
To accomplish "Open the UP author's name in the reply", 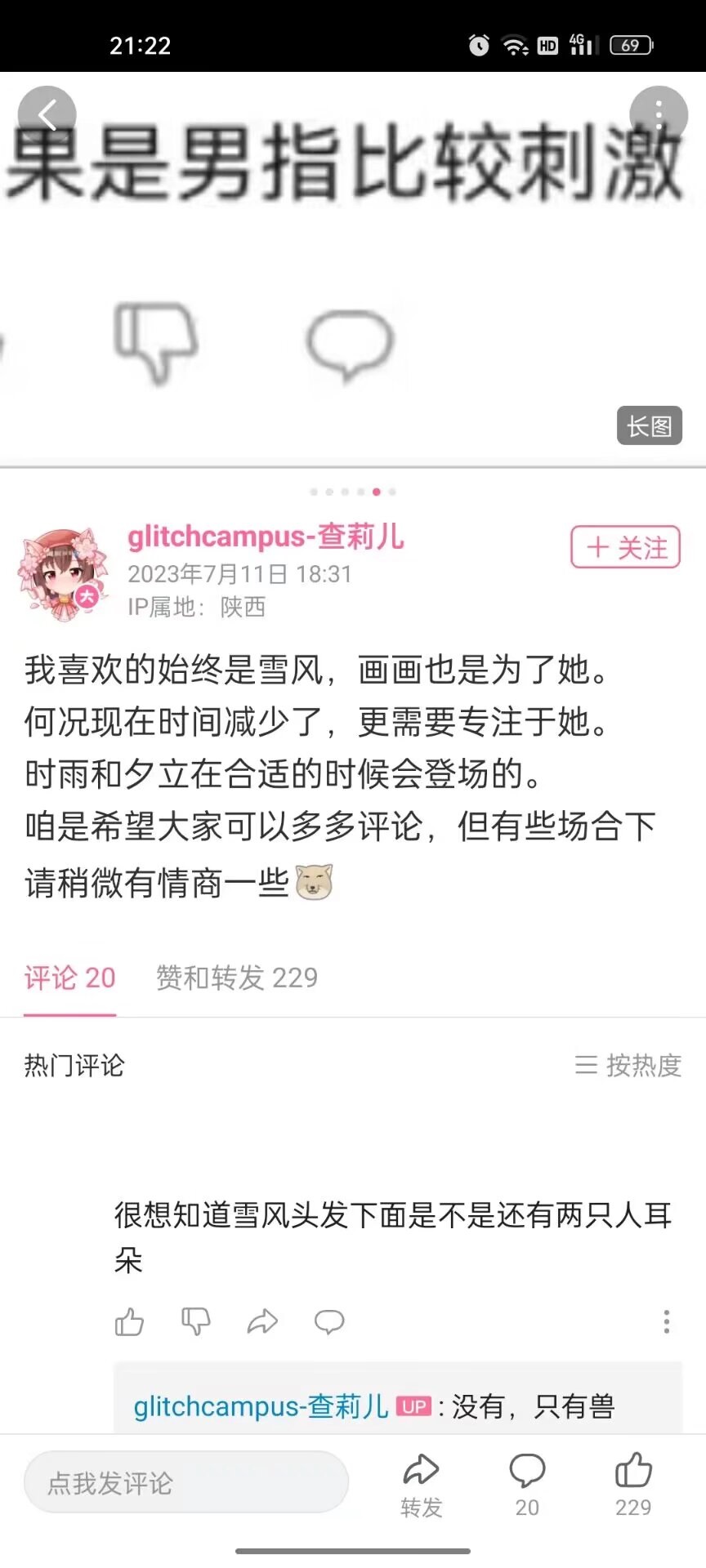I will point(261,1406).
